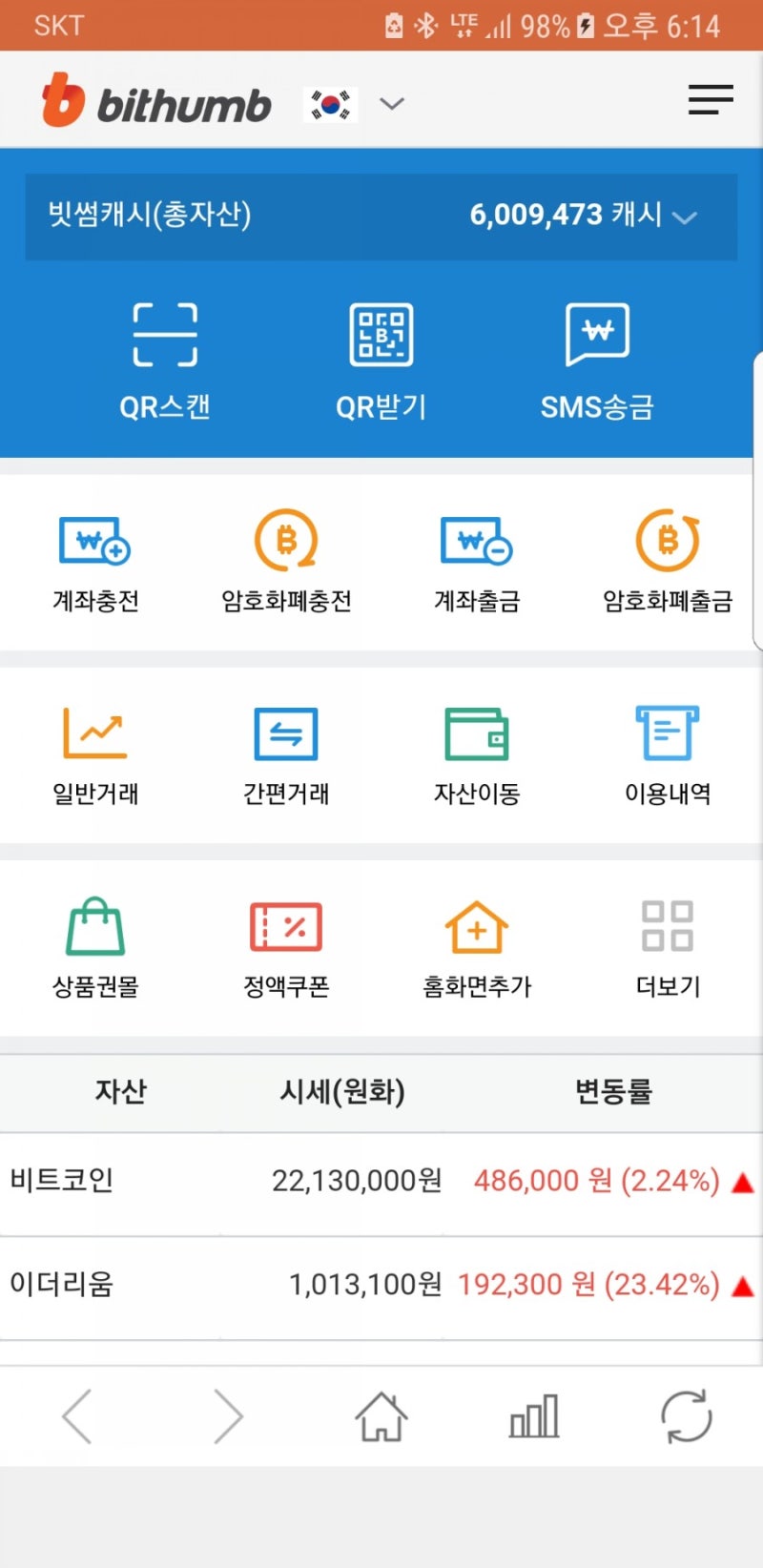The height and width of the screenshot is (1568, 763).
Task: View 비트코인 price details row
Action: tap(381, 1181)
